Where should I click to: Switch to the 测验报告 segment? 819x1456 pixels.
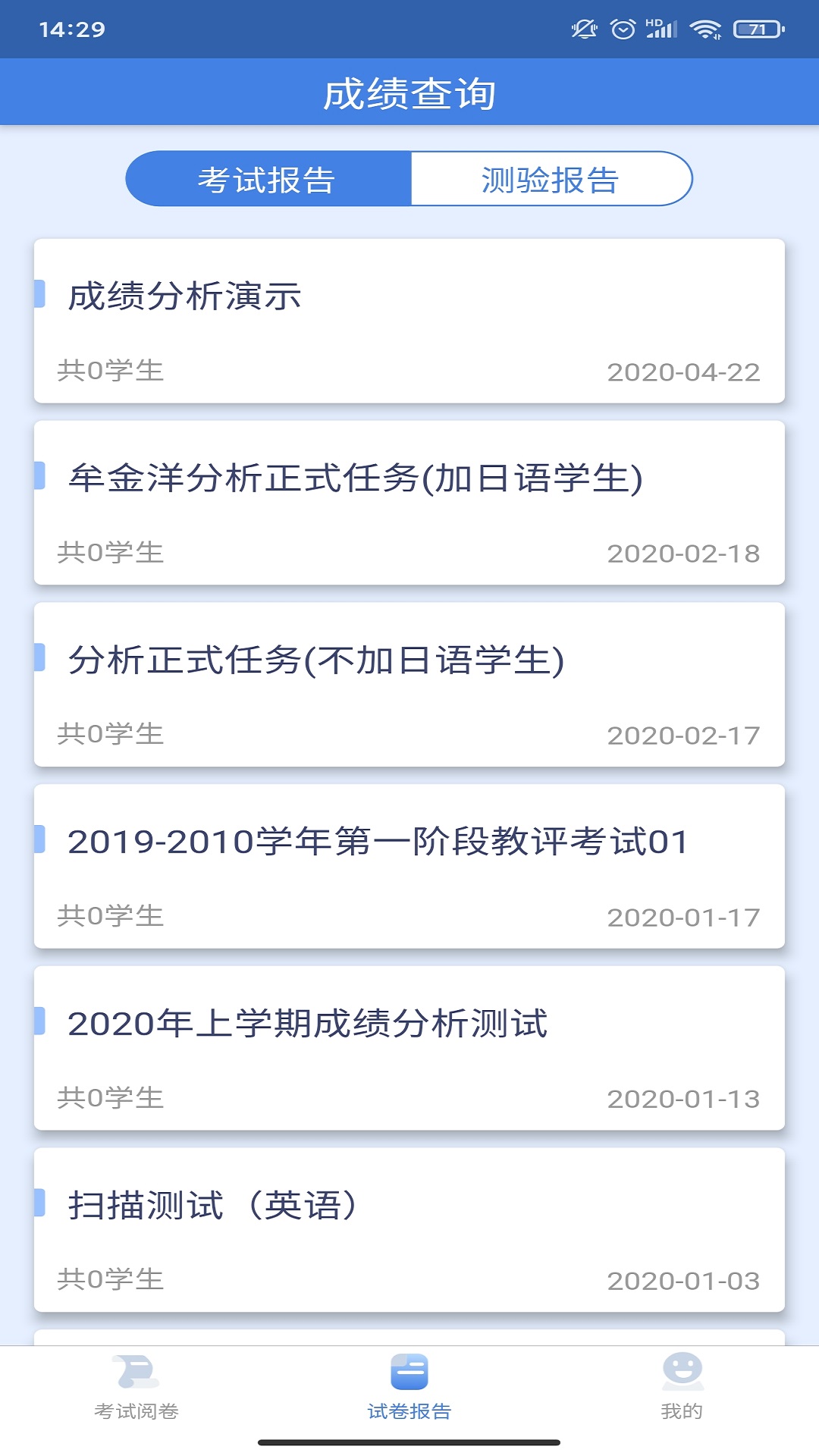pos(551,179)
